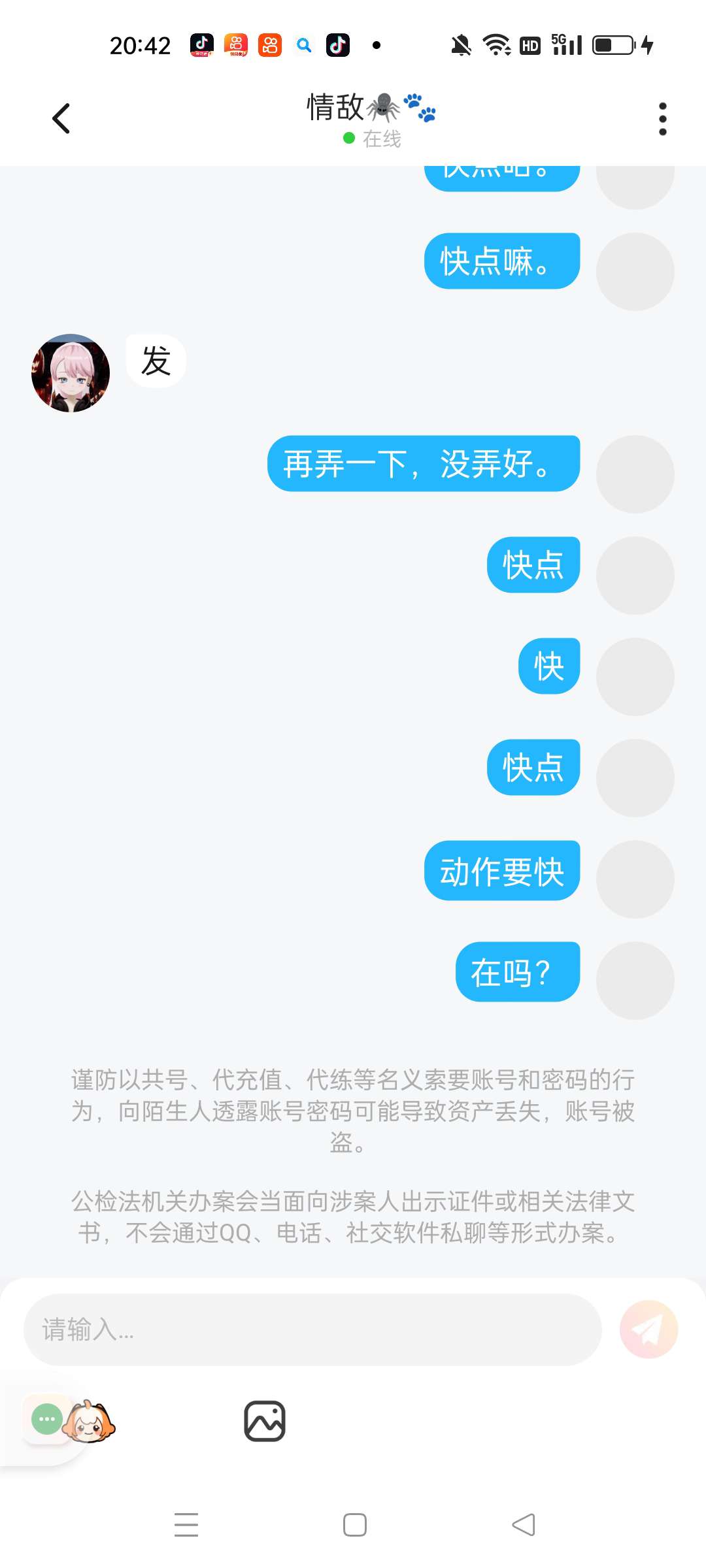Viewport: 706px width, 1568px height.
Task: Send the message with the paper plane
Action: (648, 1330)
